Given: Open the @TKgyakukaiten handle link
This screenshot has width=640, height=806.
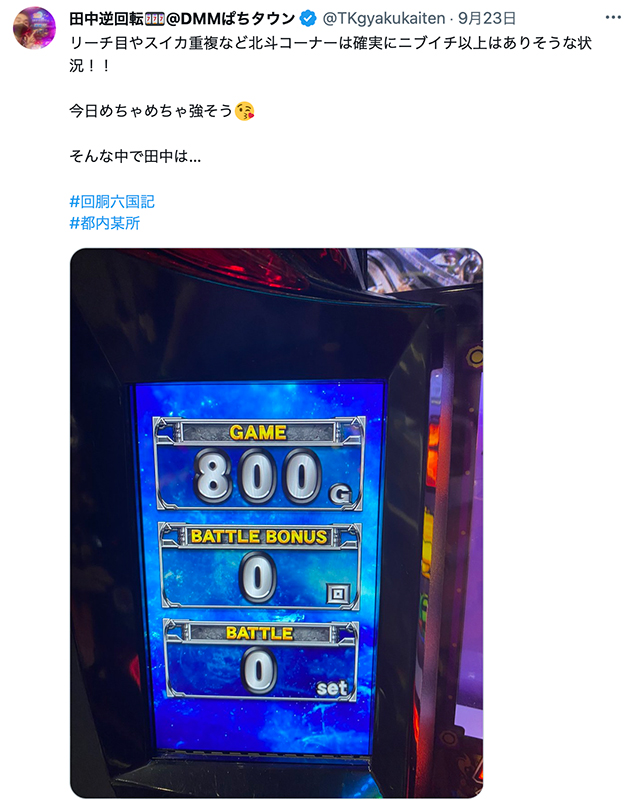Looking at the screenshot, I should point(383,18).
